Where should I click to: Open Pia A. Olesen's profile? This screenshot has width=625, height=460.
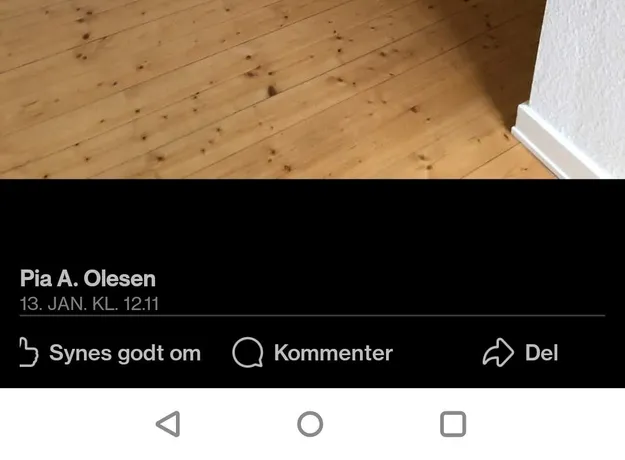88,278
